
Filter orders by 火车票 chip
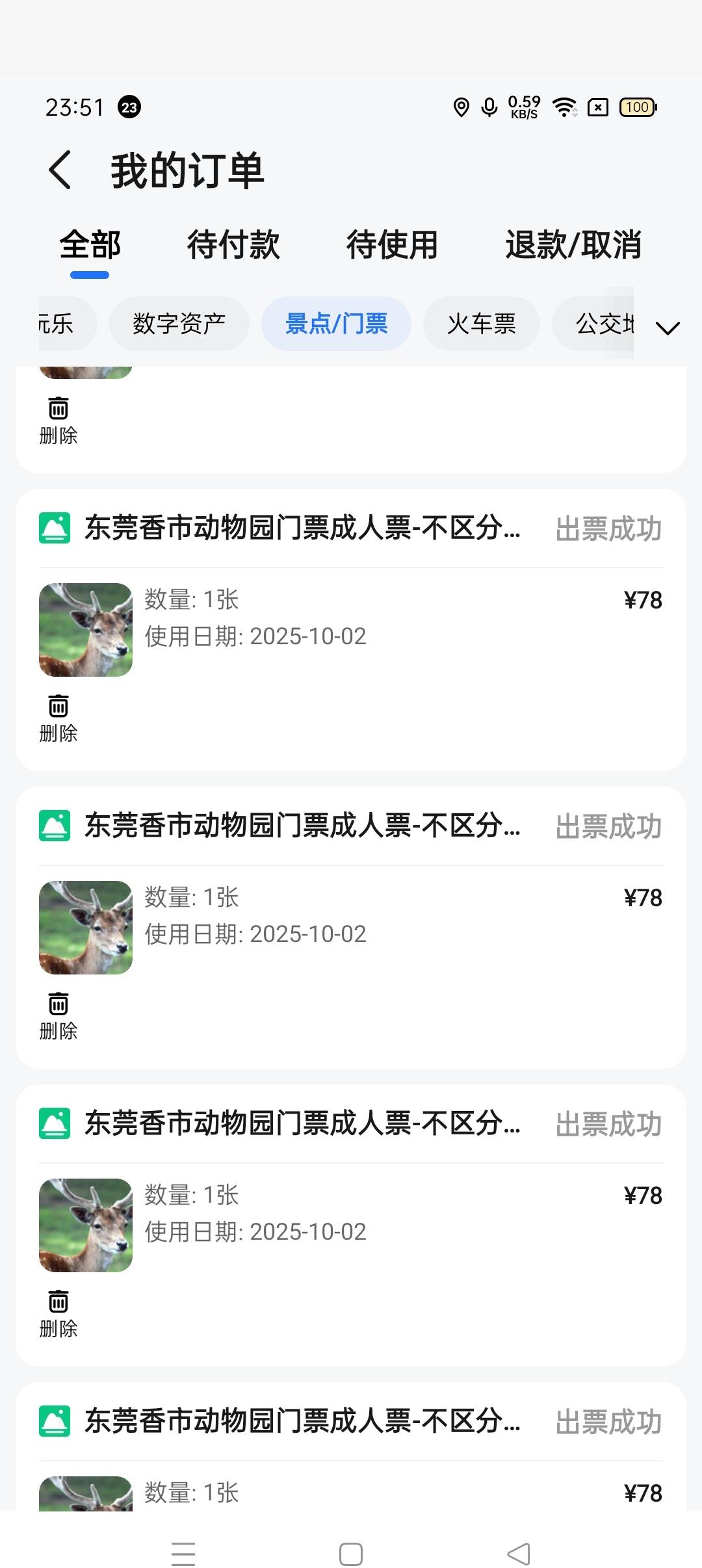(481, 324)
